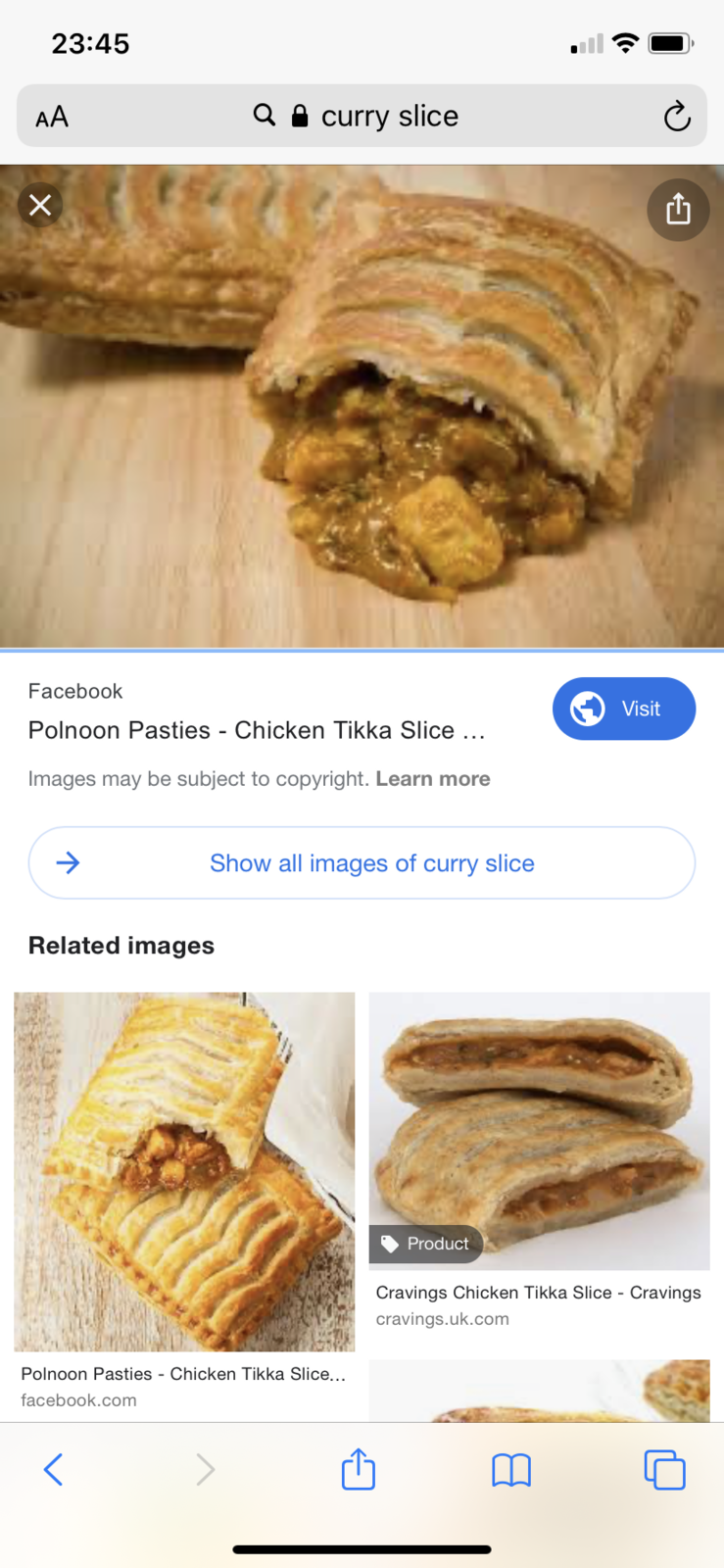724x1568 pixels.
Task: Open Polnoon Pasties related image from facebook.com
Action: [184, 1172]
